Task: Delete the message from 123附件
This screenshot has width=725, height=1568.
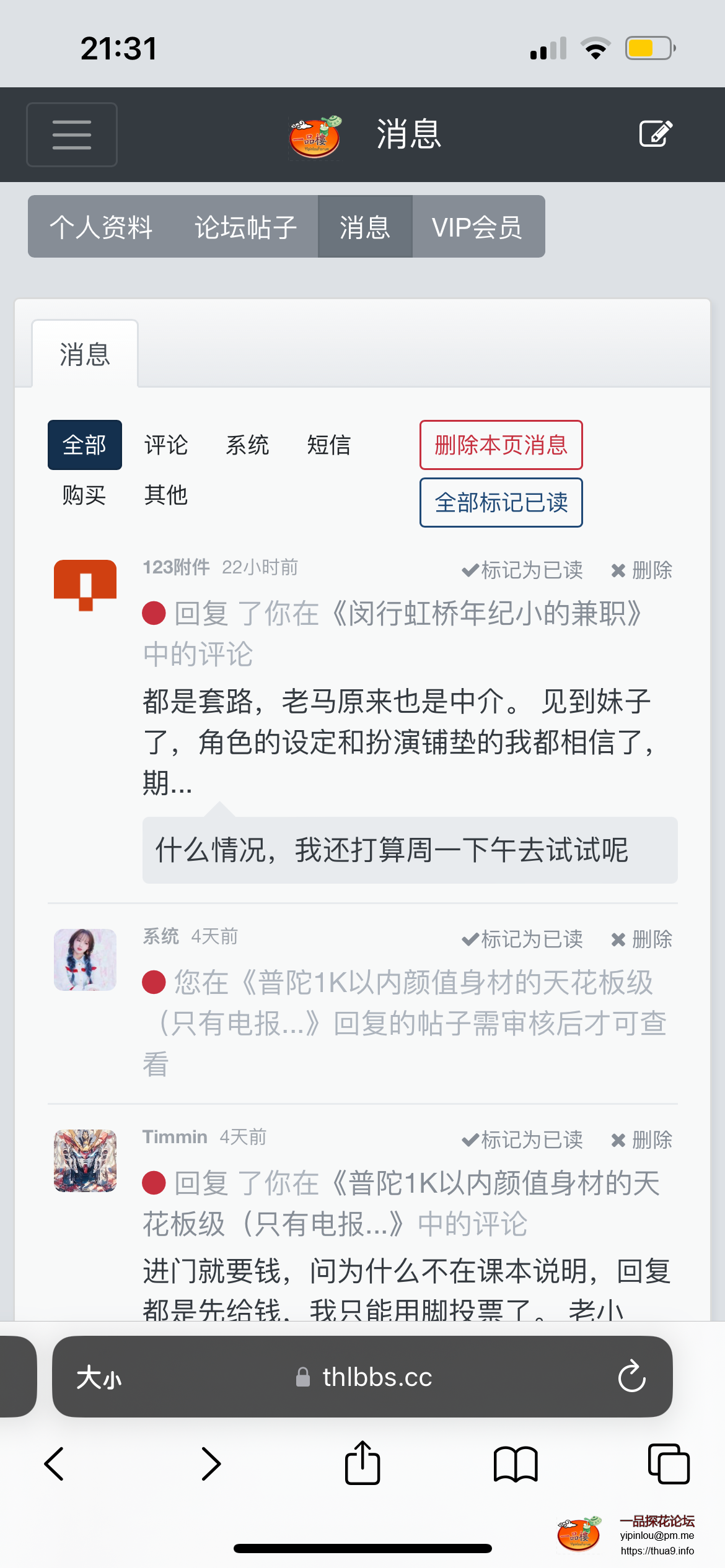Action: [x=641, y=570]
